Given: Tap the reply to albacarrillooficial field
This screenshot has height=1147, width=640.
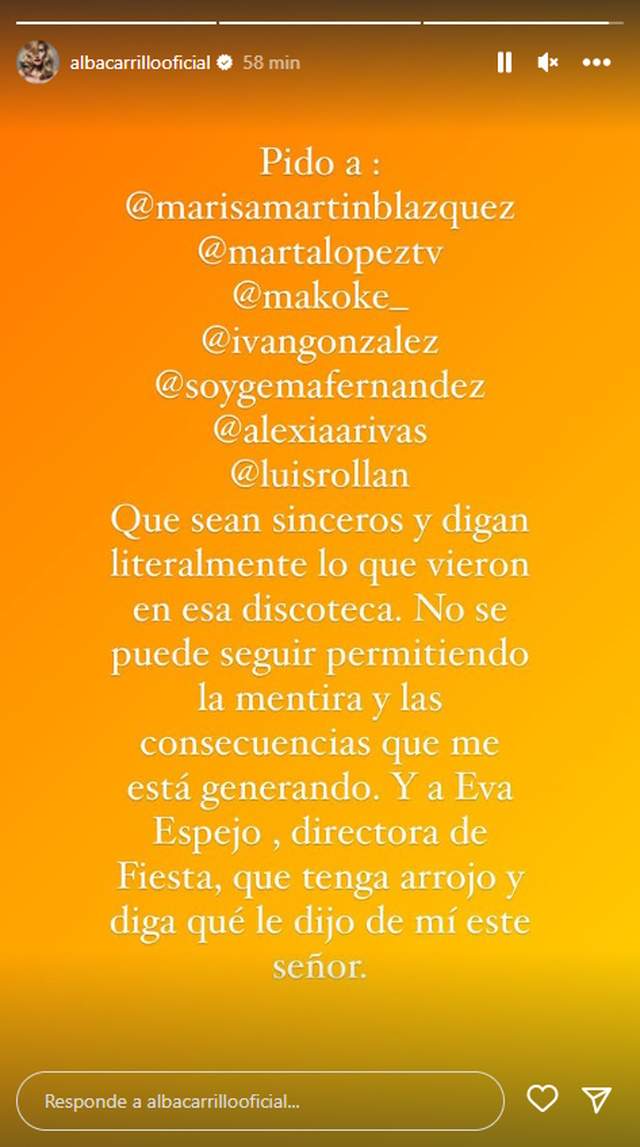Looking at the screenshot, I should (260, 1101).
